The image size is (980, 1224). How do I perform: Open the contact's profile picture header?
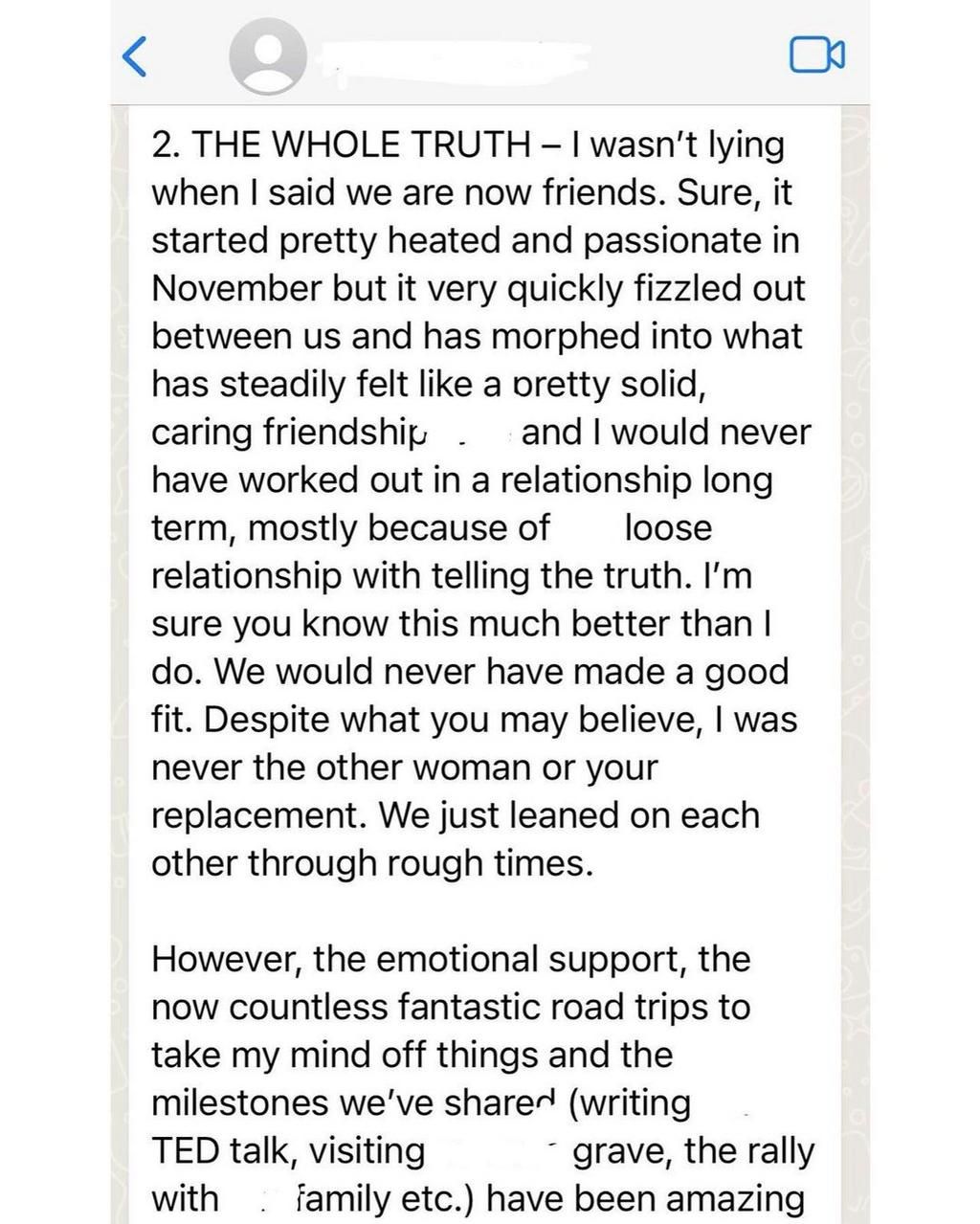[x=268, y=56]
